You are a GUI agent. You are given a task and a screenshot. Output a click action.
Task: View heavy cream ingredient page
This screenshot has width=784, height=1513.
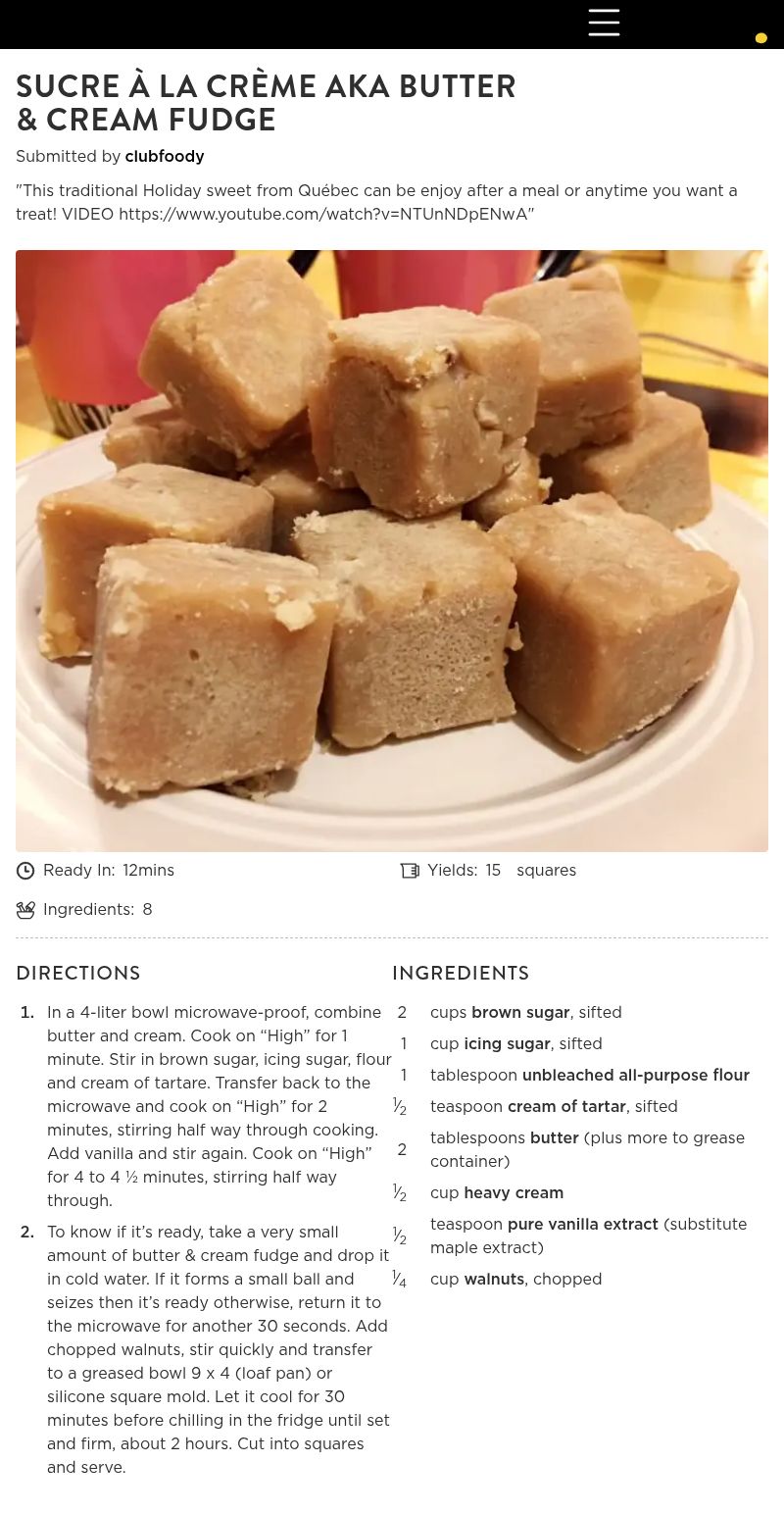[514, 1193]
